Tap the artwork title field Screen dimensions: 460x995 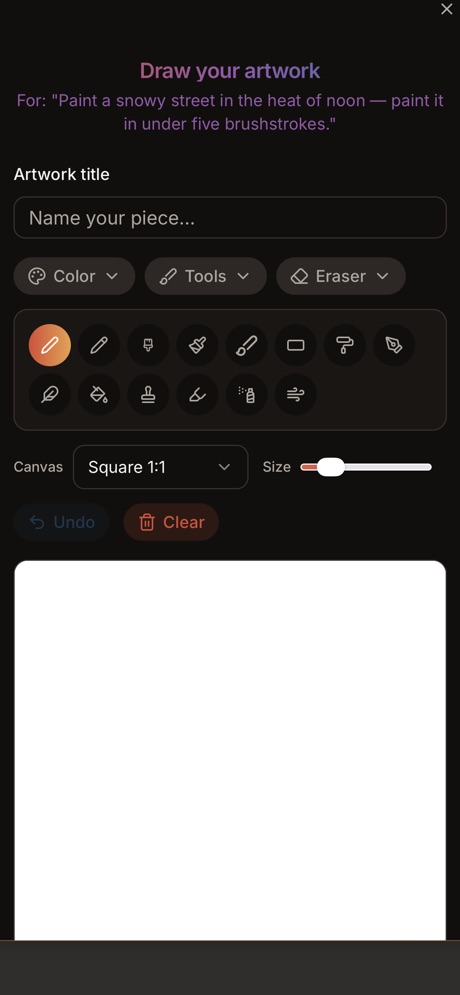tap(230, 218)
